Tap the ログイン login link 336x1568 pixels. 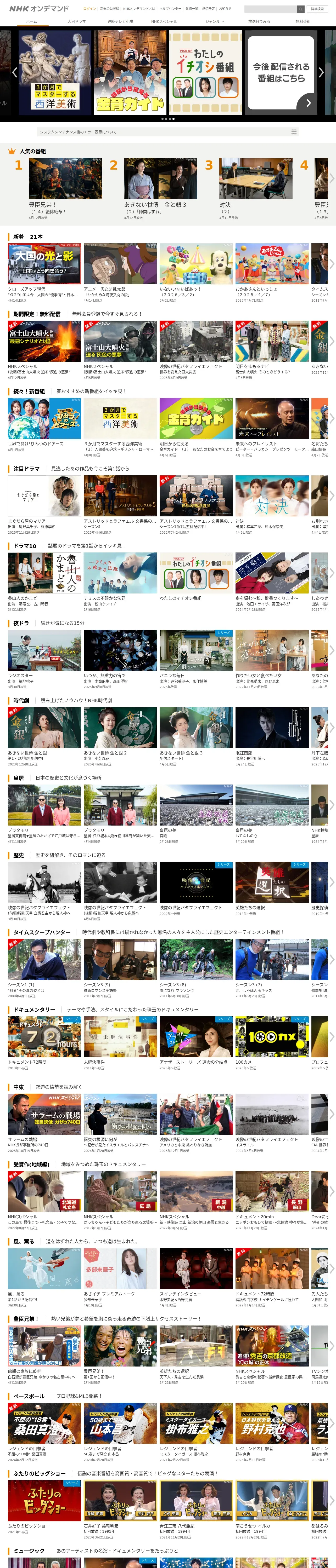90,9
